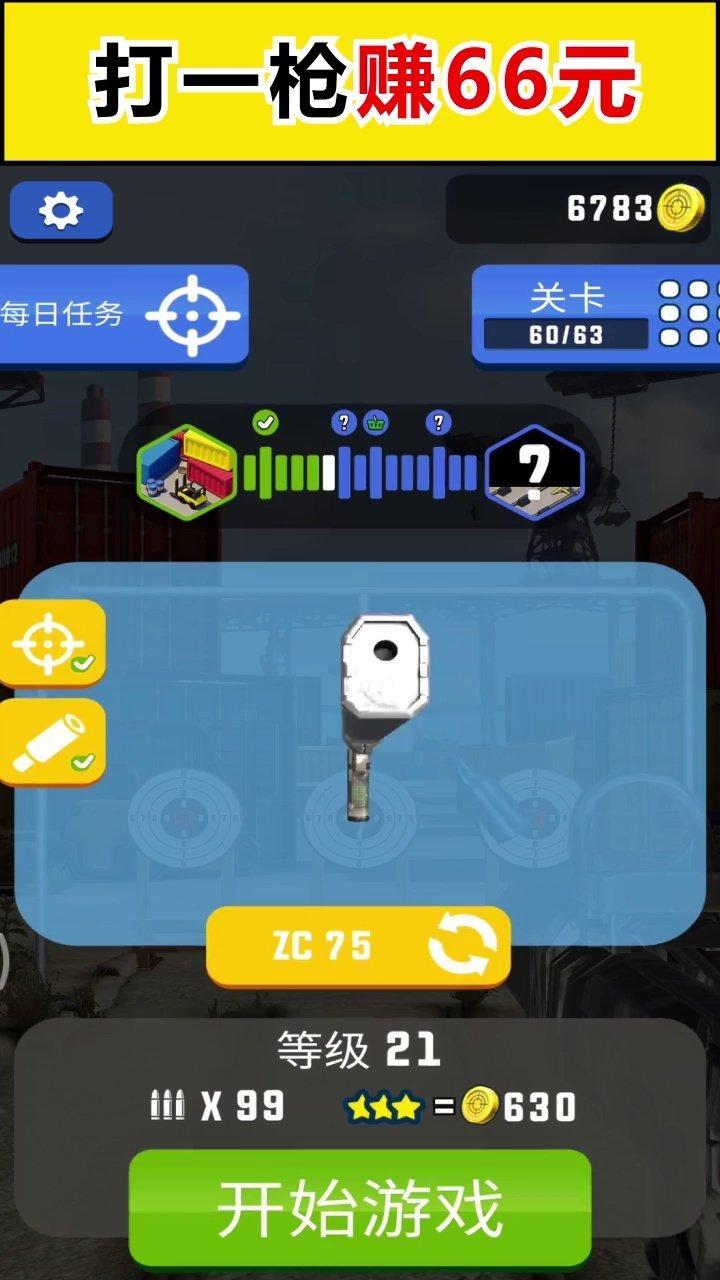720x1280 pixels.
Task: Open the 每日任务 daily missions
Action: click(122, 315)
